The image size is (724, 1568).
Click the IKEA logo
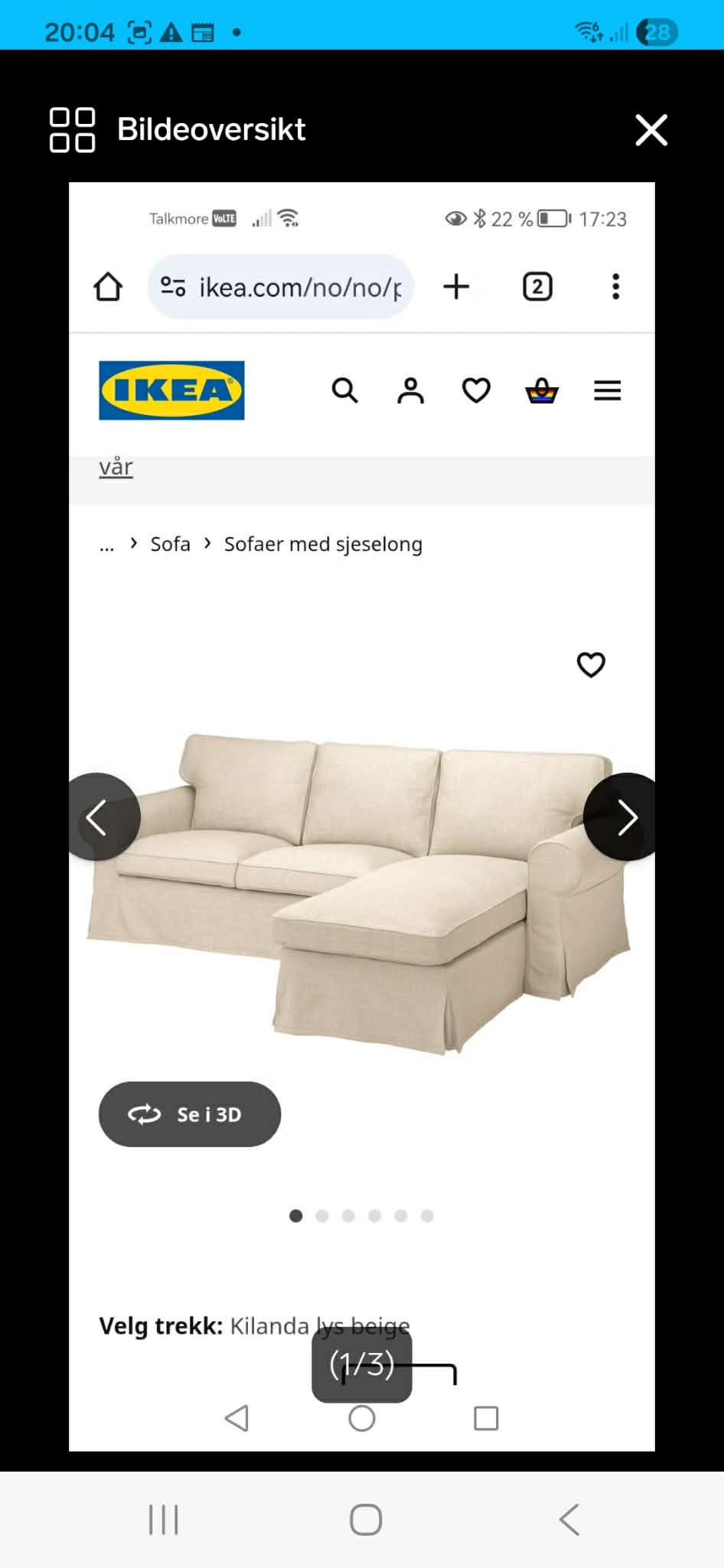[x=170, y=391]
